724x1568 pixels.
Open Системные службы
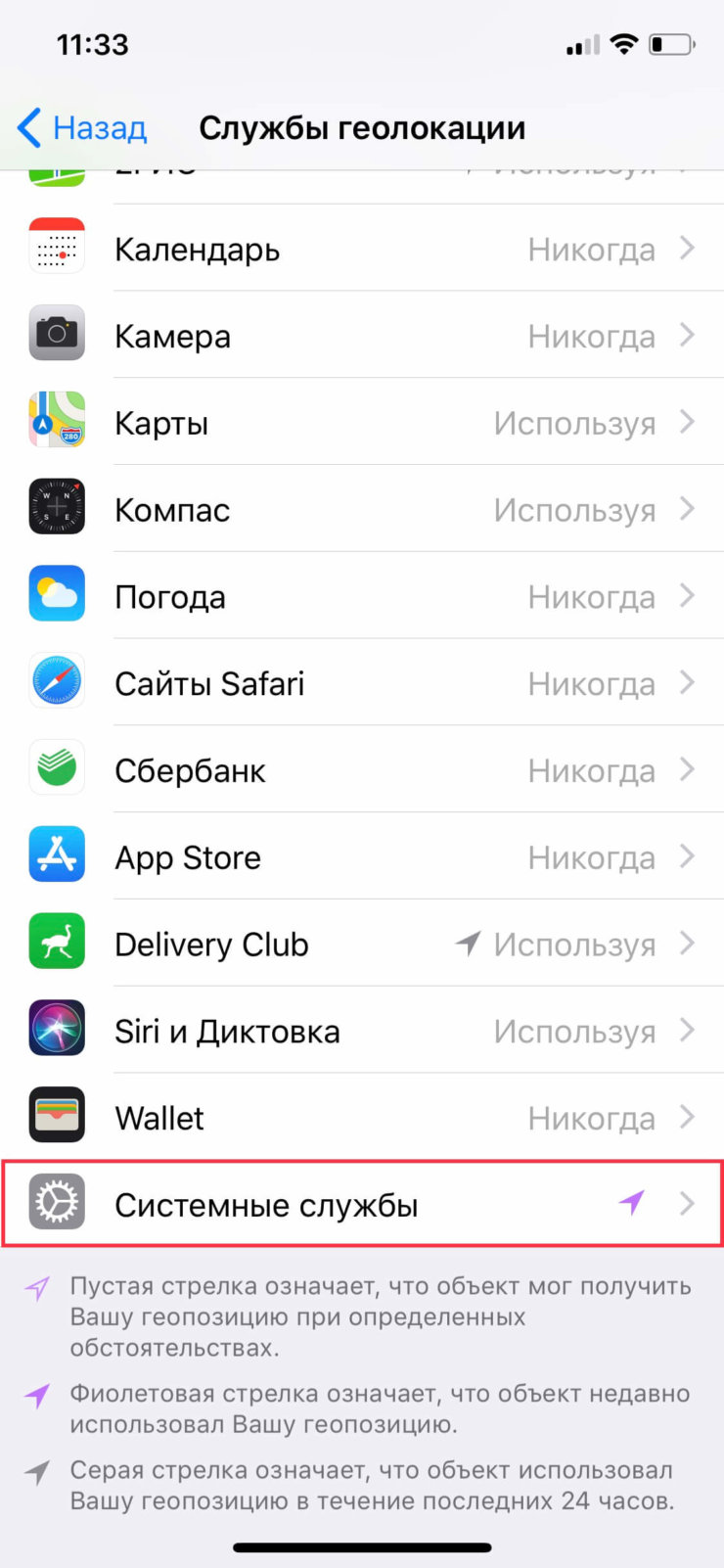(x=362, y=1204)
